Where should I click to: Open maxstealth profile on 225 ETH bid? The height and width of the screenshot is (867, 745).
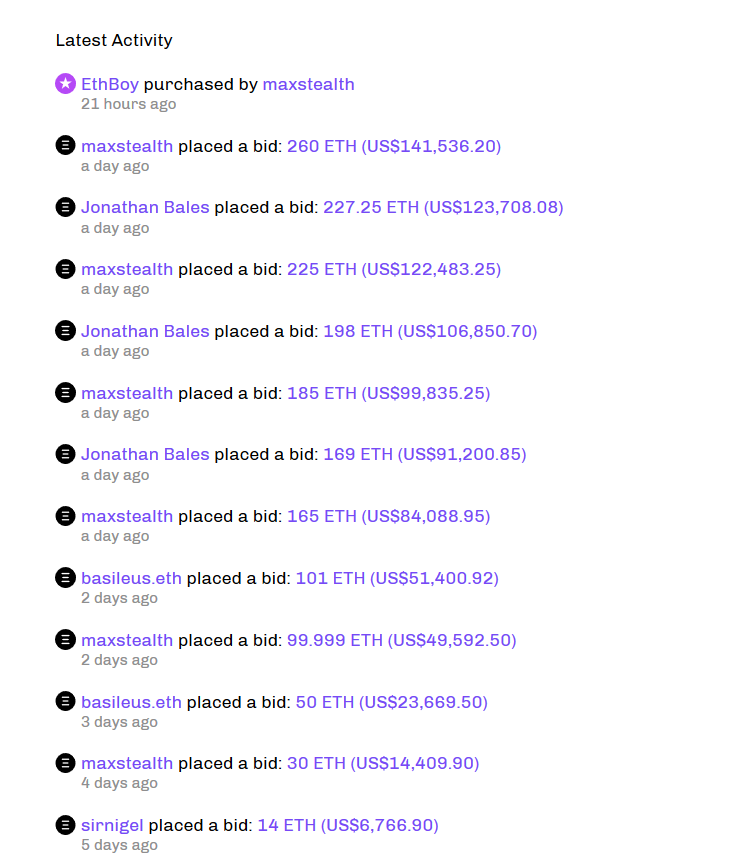[127, 269]
